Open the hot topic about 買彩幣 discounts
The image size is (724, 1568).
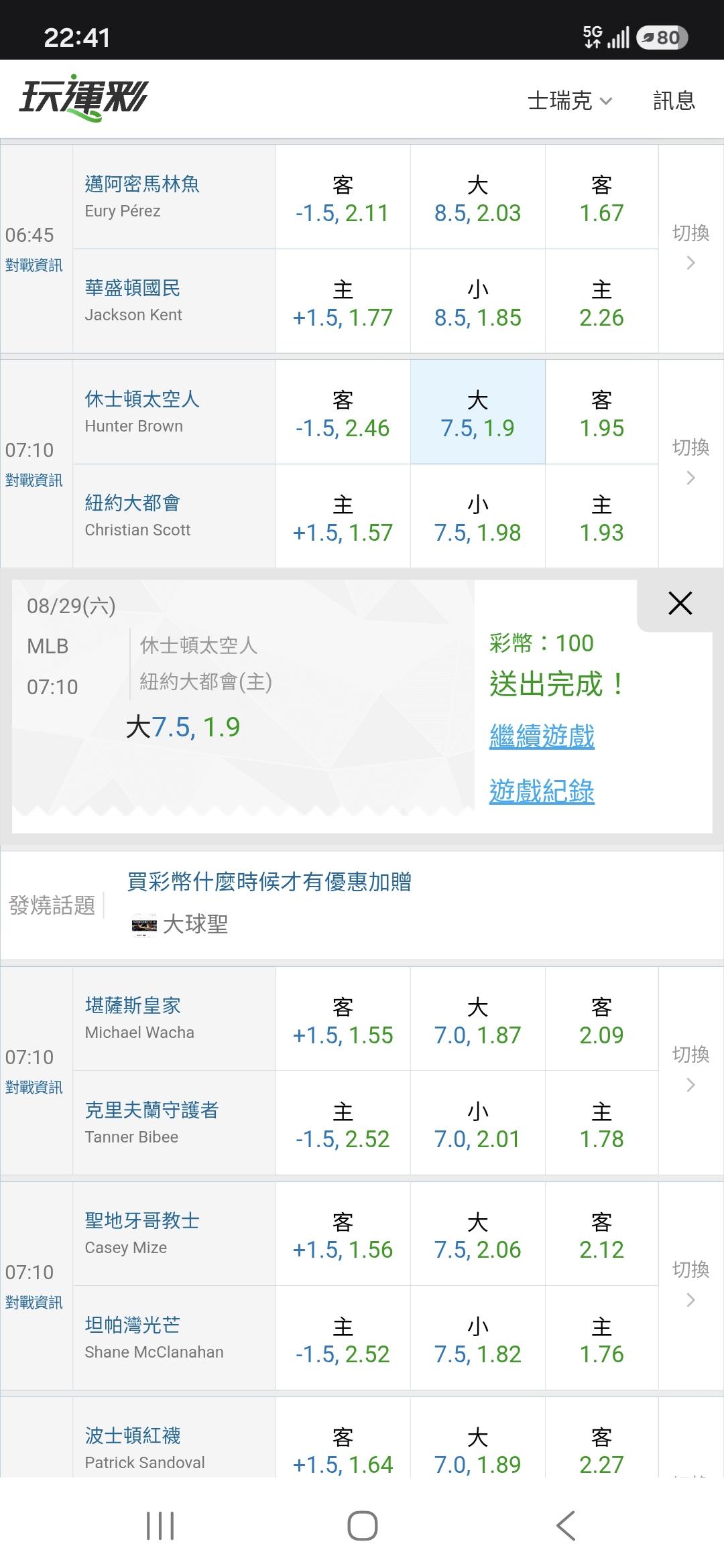269,882
